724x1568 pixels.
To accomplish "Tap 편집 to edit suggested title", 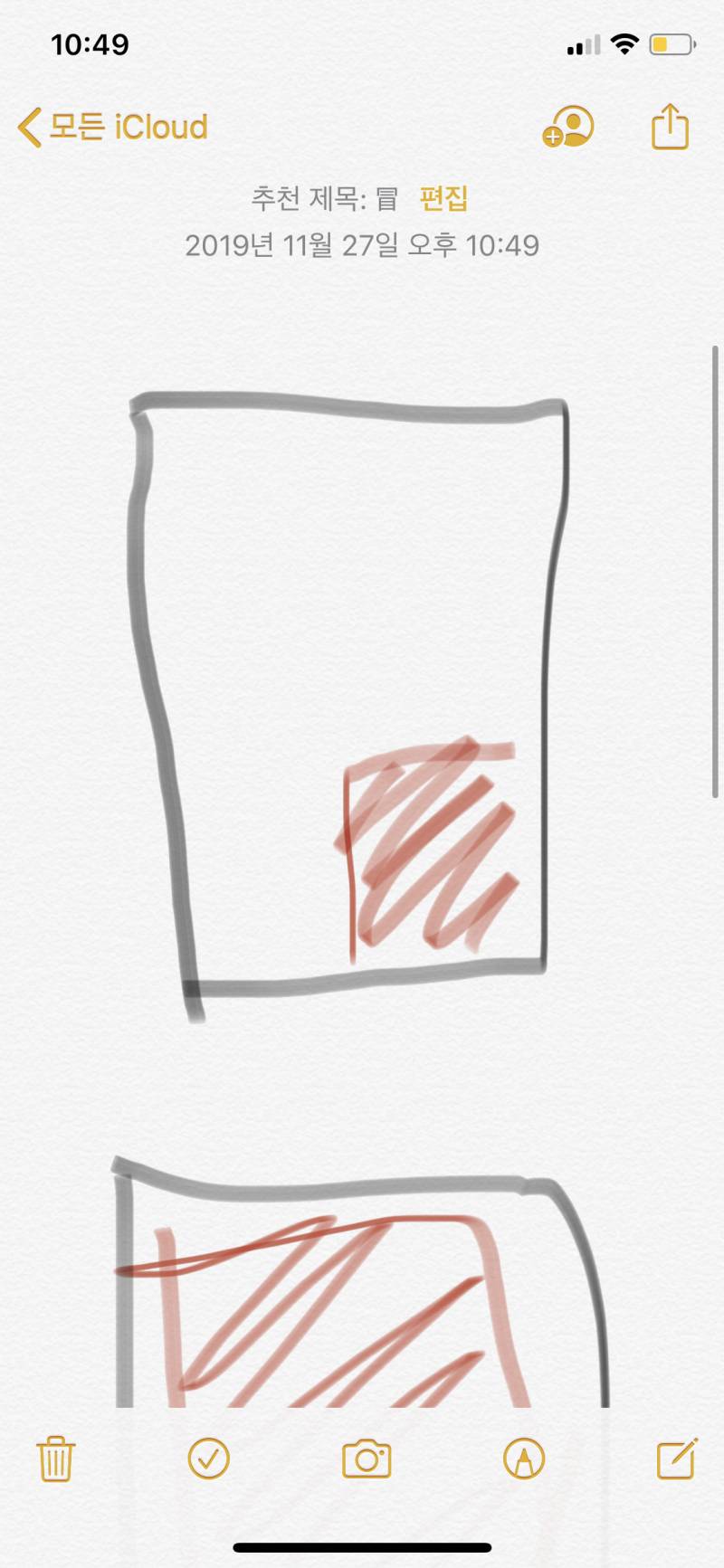I will 443,198.
